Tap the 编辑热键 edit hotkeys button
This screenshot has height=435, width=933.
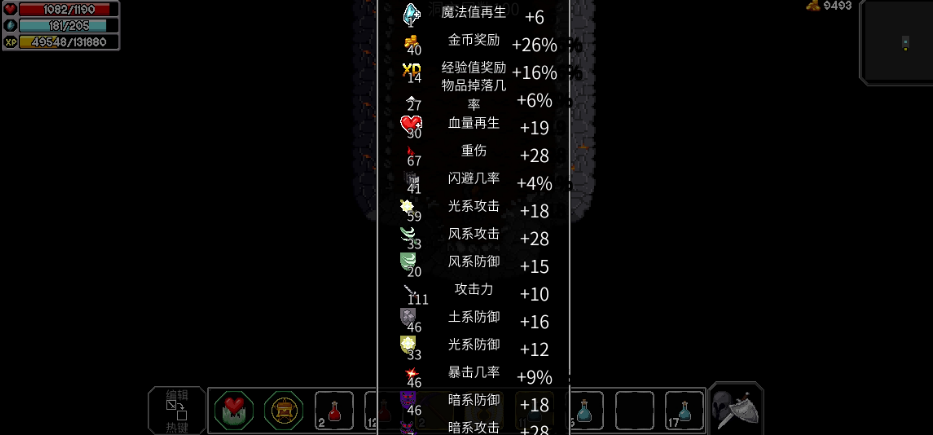[176, 409]
